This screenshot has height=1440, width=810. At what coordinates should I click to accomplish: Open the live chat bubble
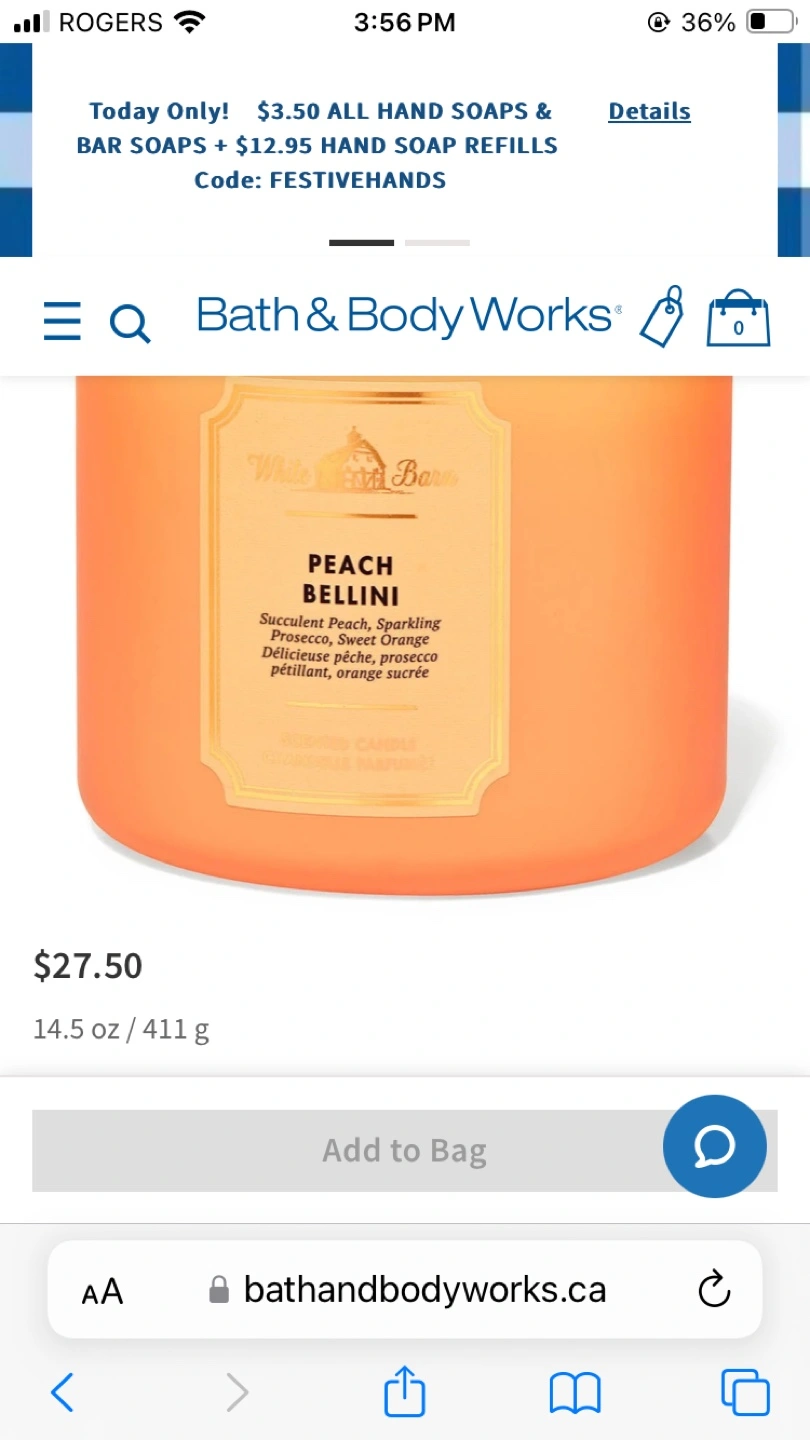pos(715,1146)
